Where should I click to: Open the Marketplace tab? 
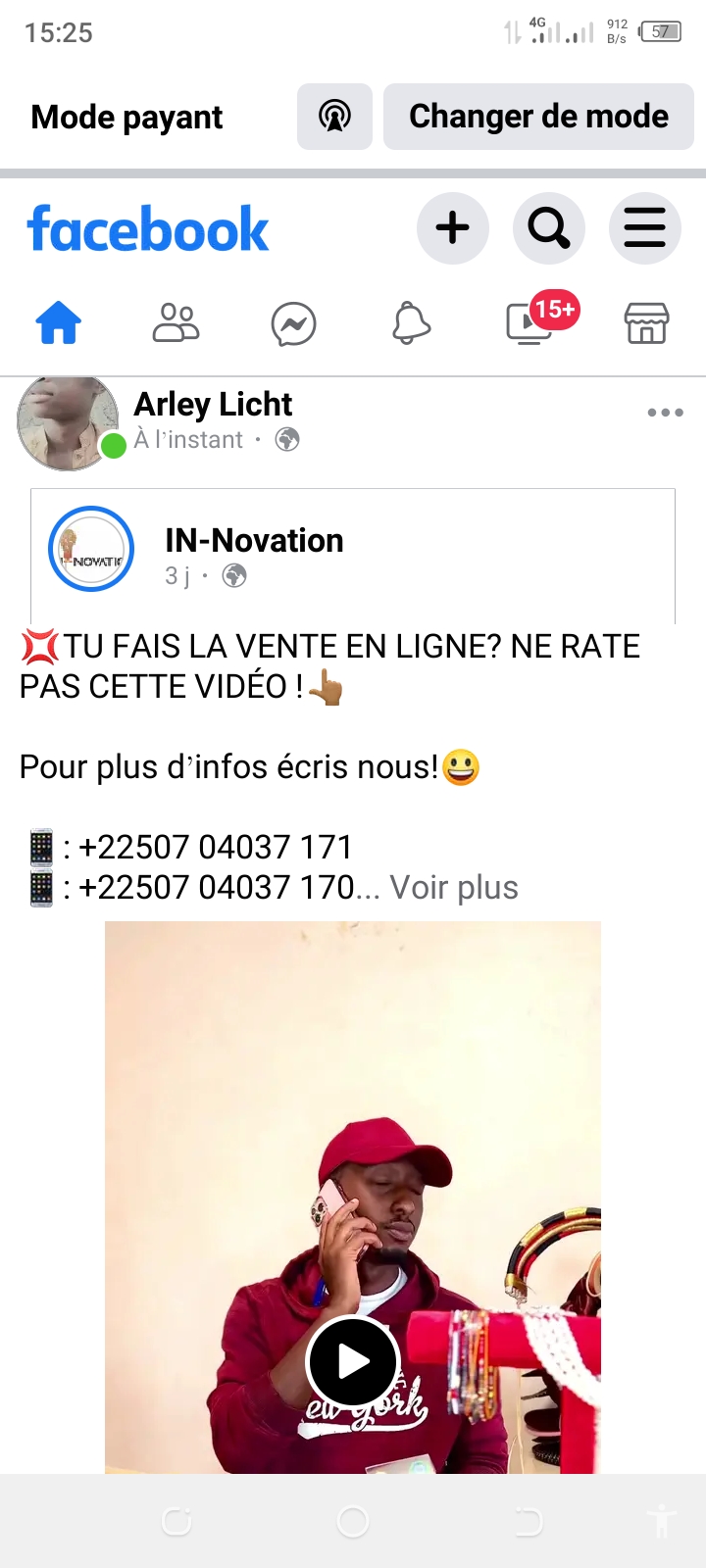pos(646,322)
